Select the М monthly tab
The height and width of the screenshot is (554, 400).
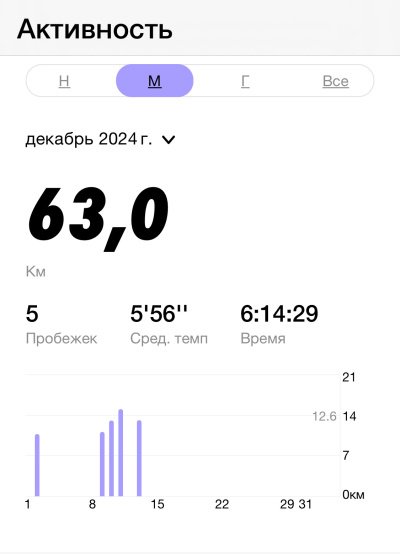click(x=154, y=81)
